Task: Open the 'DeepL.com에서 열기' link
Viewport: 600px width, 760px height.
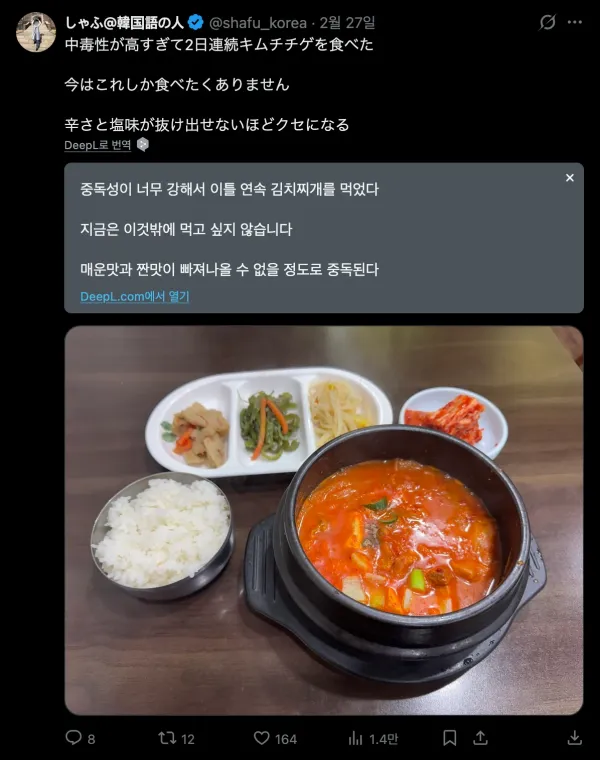Action: tap(134, 297)
